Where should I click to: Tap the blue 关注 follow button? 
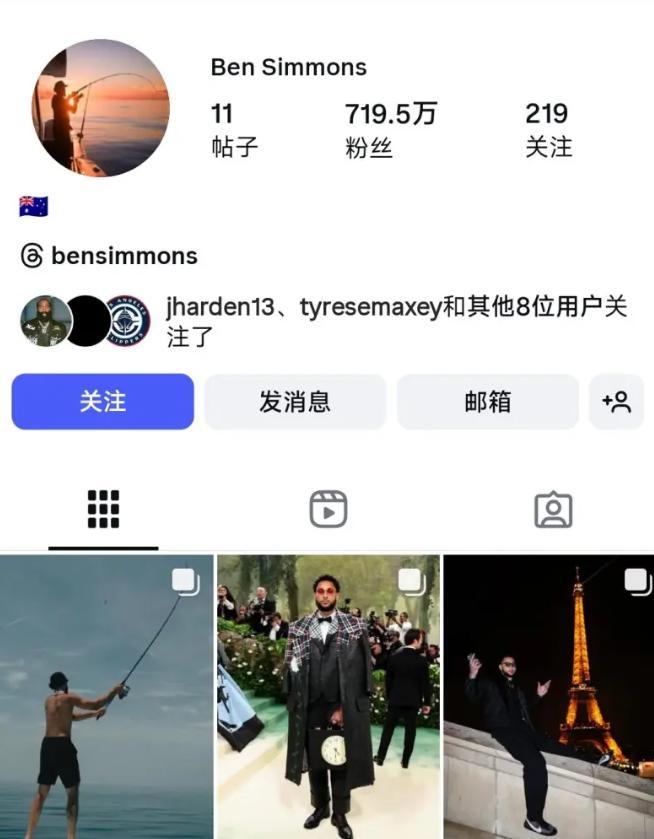[x=103, y=401]
